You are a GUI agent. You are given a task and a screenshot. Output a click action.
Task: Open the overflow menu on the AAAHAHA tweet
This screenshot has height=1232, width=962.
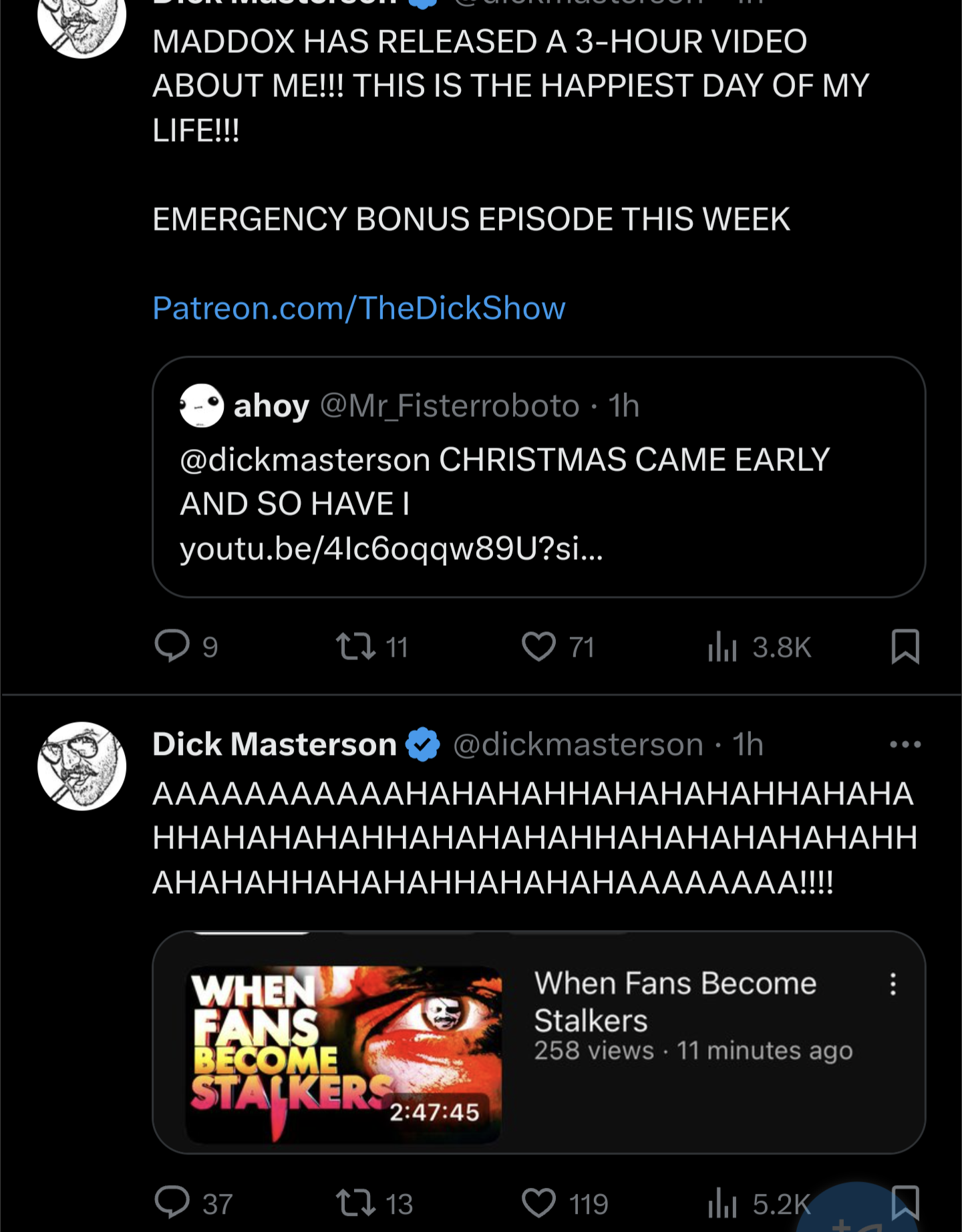coord(905,744)
